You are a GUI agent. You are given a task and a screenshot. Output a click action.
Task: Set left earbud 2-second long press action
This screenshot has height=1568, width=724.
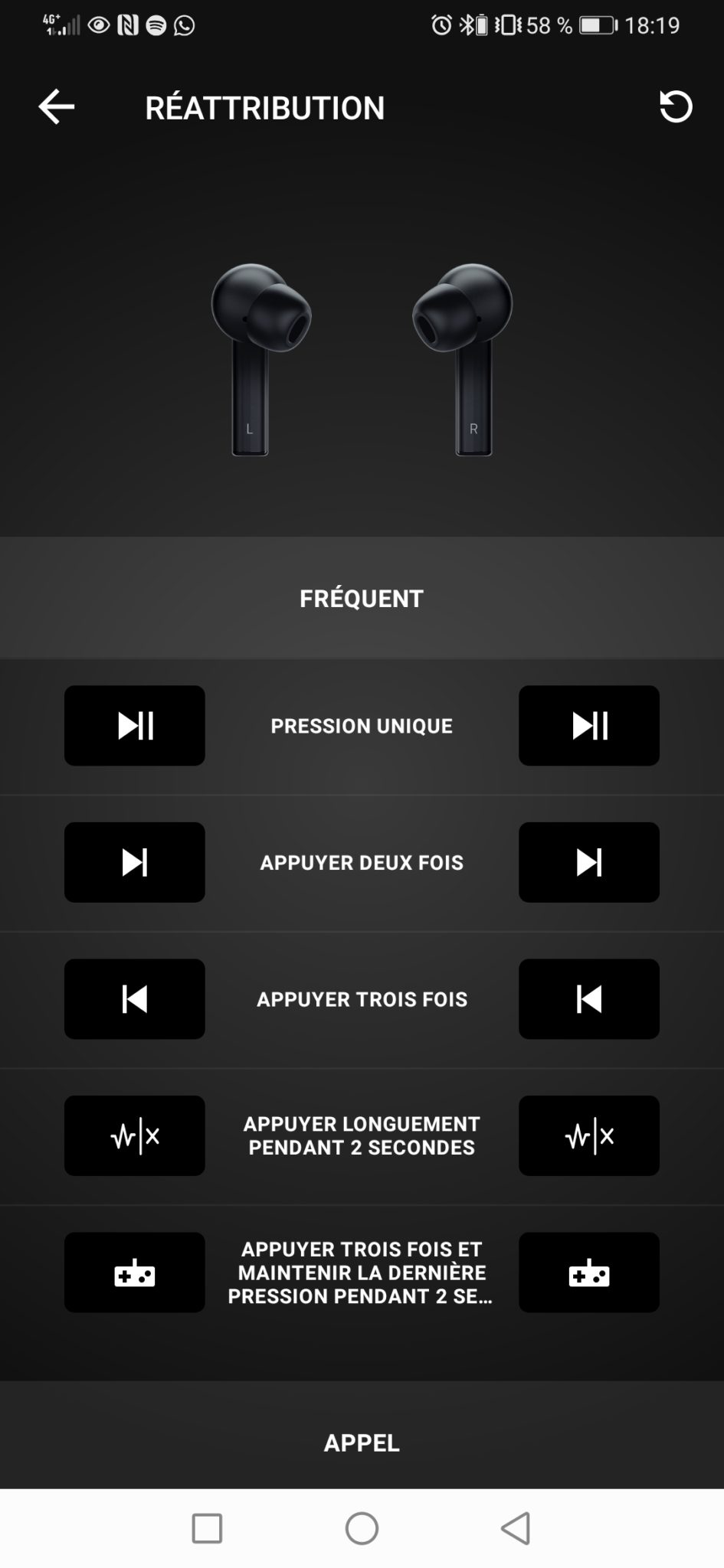tap(134, 1135)
